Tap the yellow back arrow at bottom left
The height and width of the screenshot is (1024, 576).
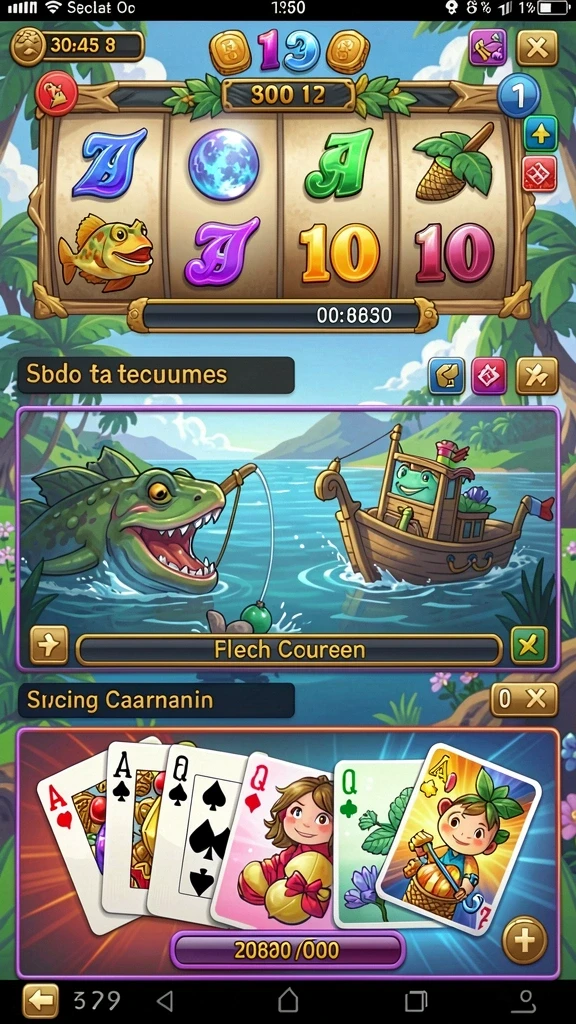(x=40, y=1001)
